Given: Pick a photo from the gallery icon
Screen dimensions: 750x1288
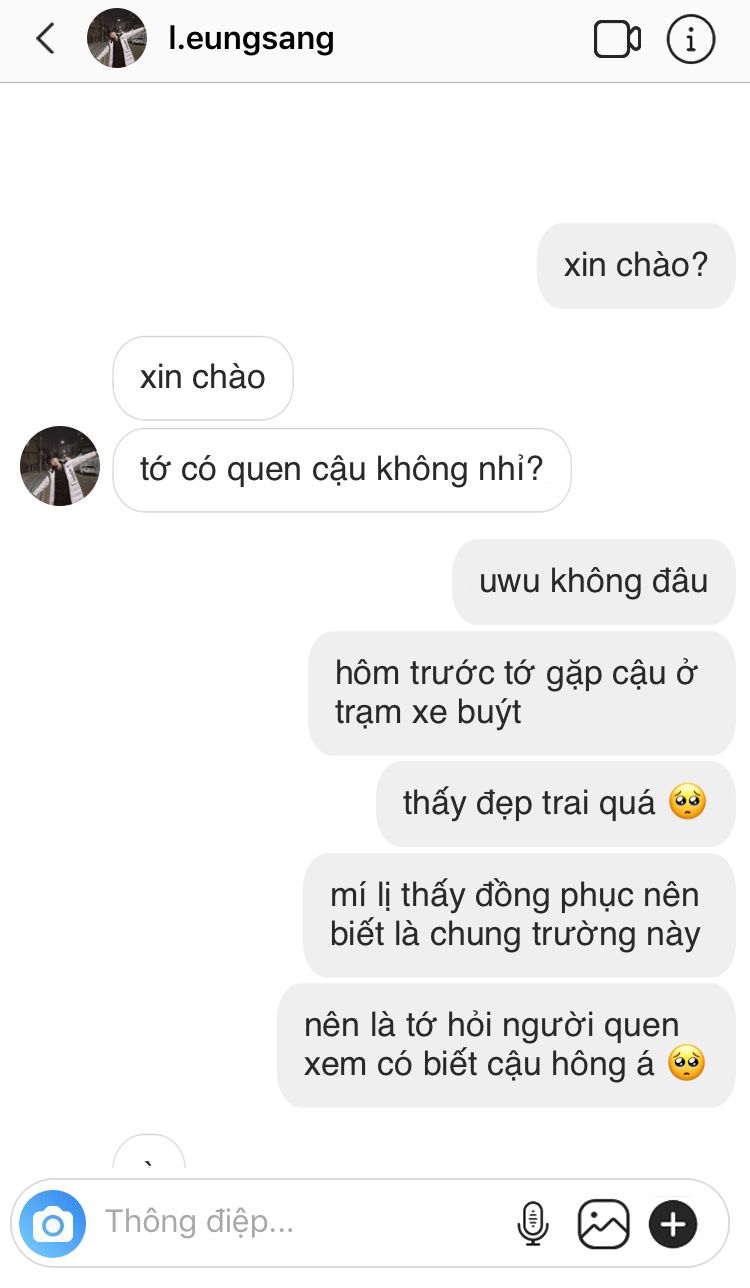Looking at the screenshot, I should tap(604, 1223).
